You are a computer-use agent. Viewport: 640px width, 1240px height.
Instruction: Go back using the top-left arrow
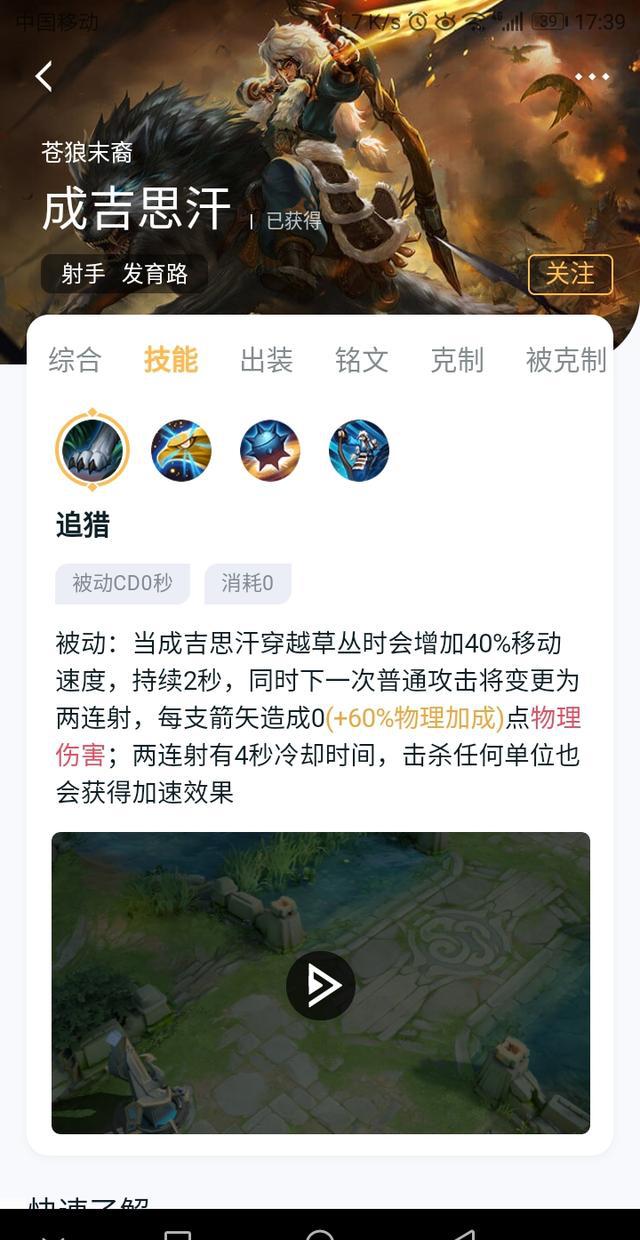[43, 77]
